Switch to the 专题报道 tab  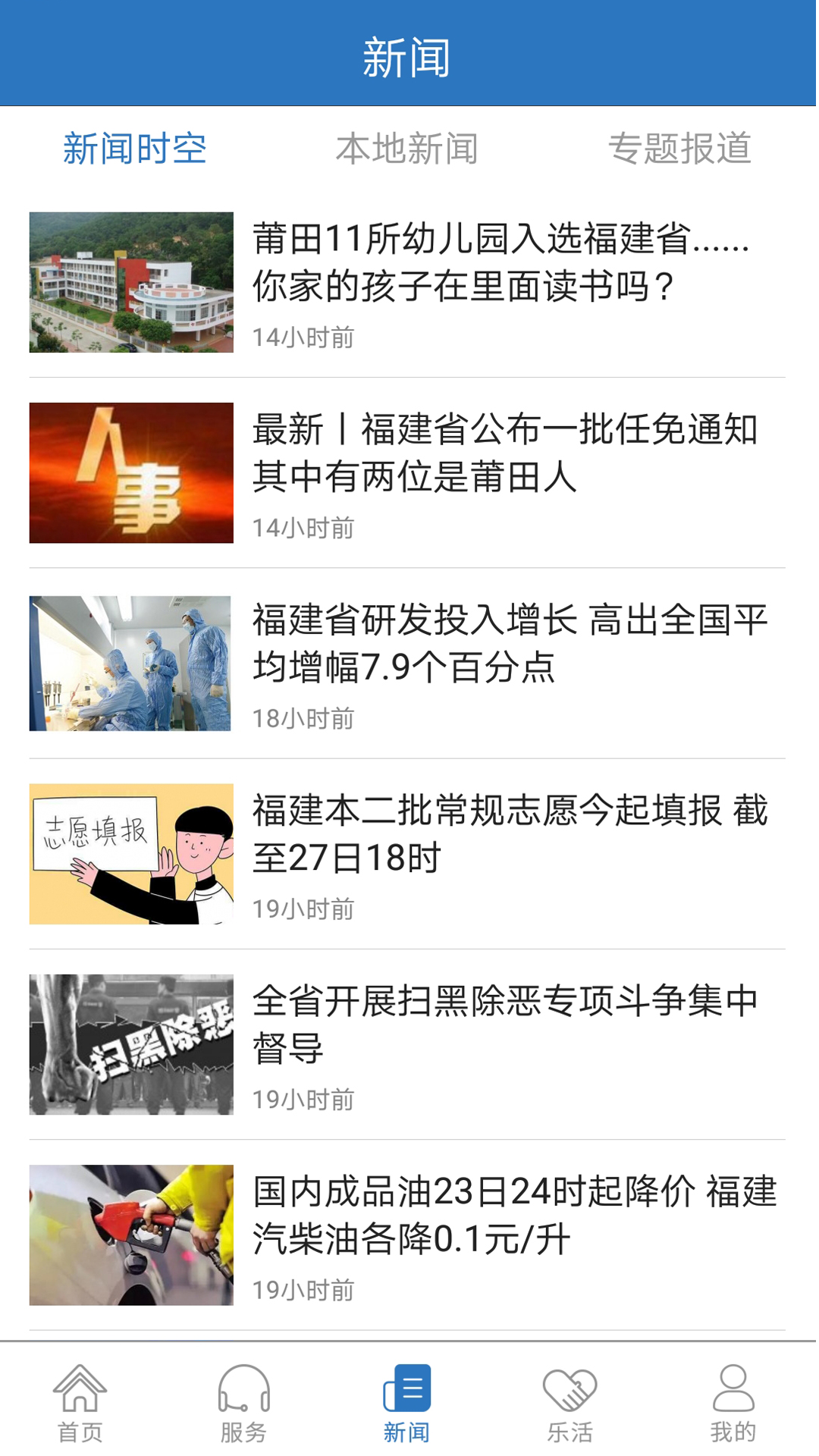click(679, 149)
